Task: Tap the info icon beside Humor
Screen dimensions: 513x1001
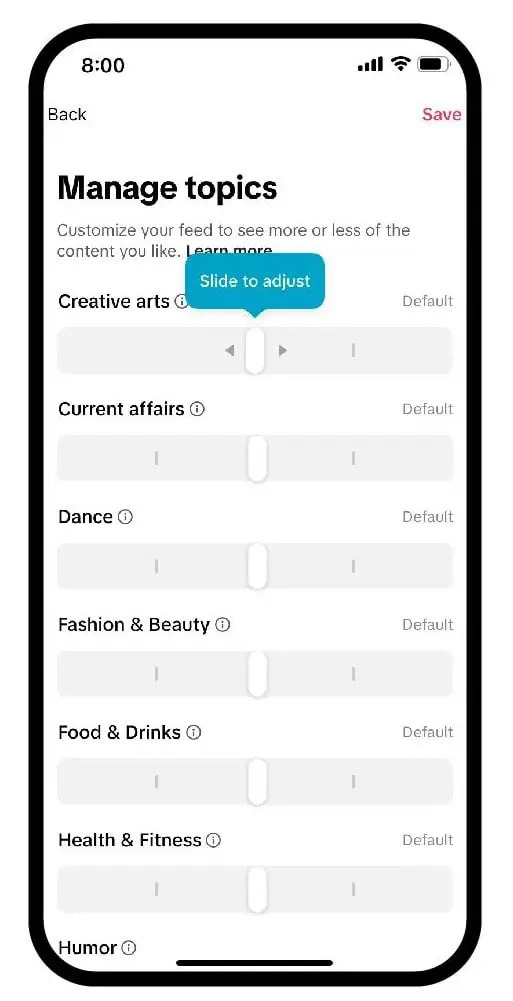Action: point(130,948)
